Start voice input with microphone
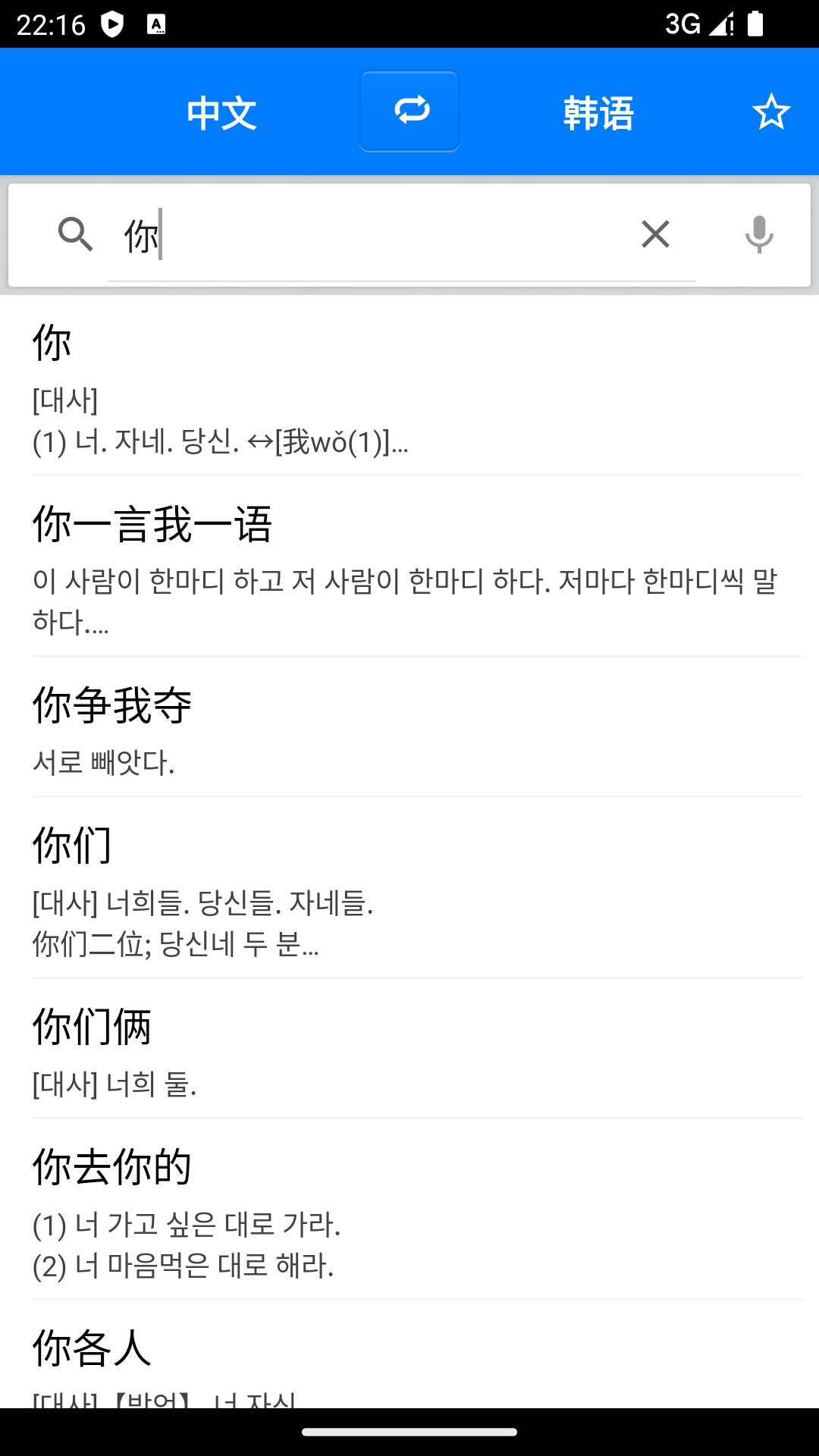Screen dimensions: 819x1456 point(758,234)
